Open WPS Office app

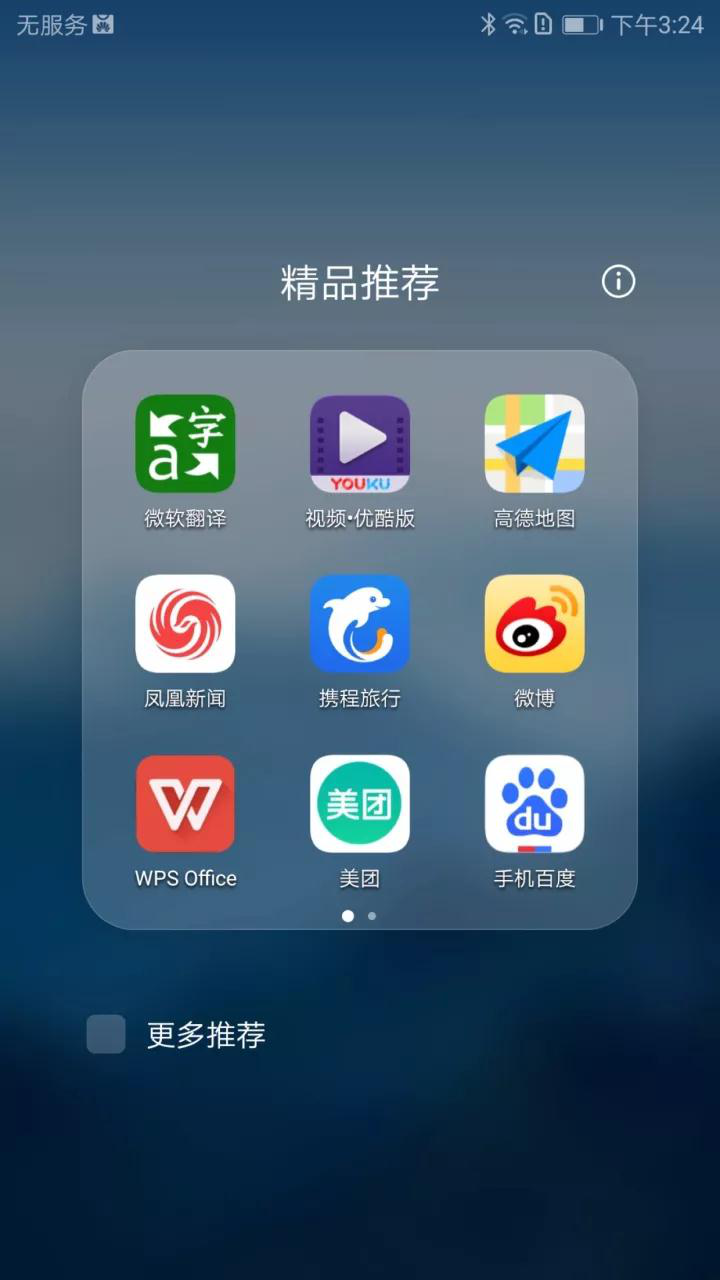pos(185,804)
